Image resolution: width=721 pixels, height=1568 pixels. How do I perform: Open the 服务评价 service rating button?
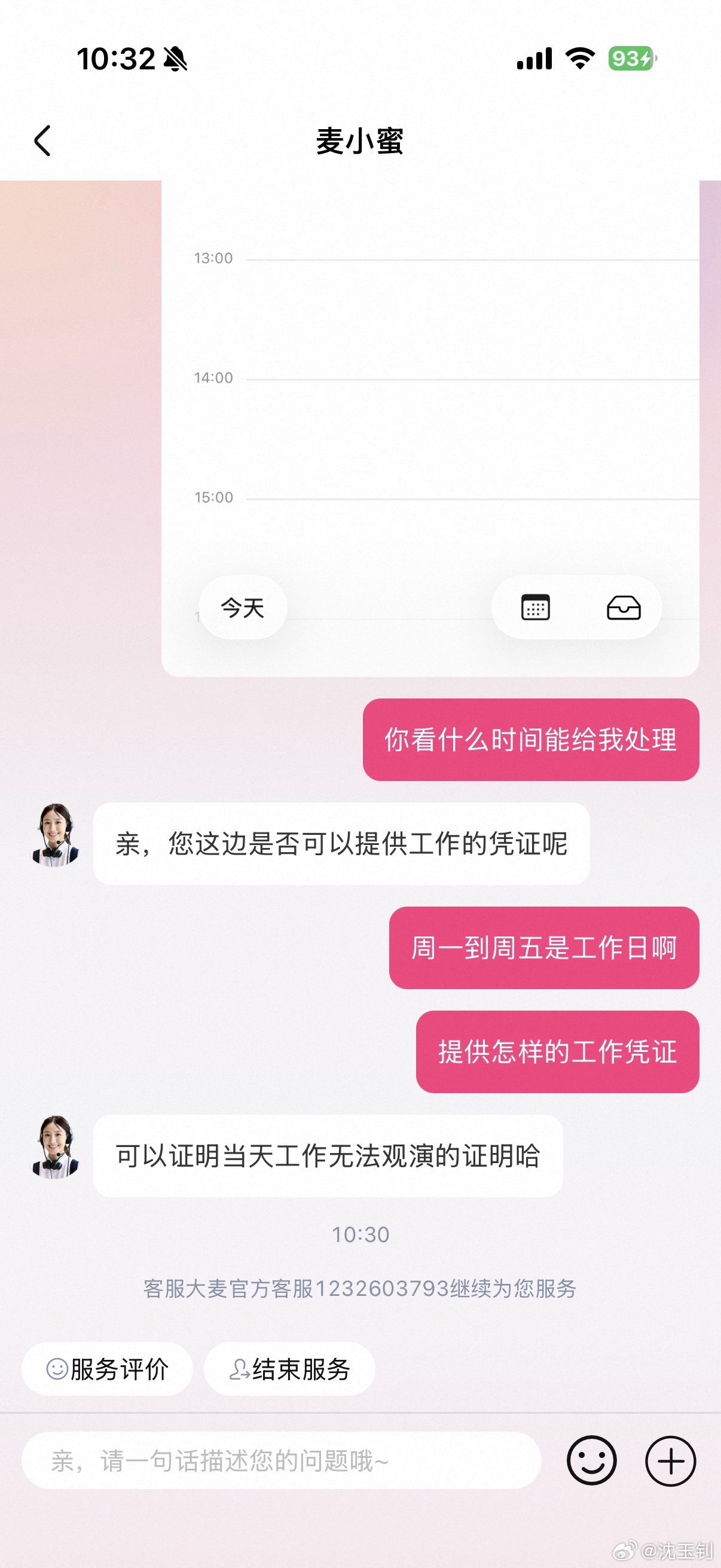[107, 1369]
